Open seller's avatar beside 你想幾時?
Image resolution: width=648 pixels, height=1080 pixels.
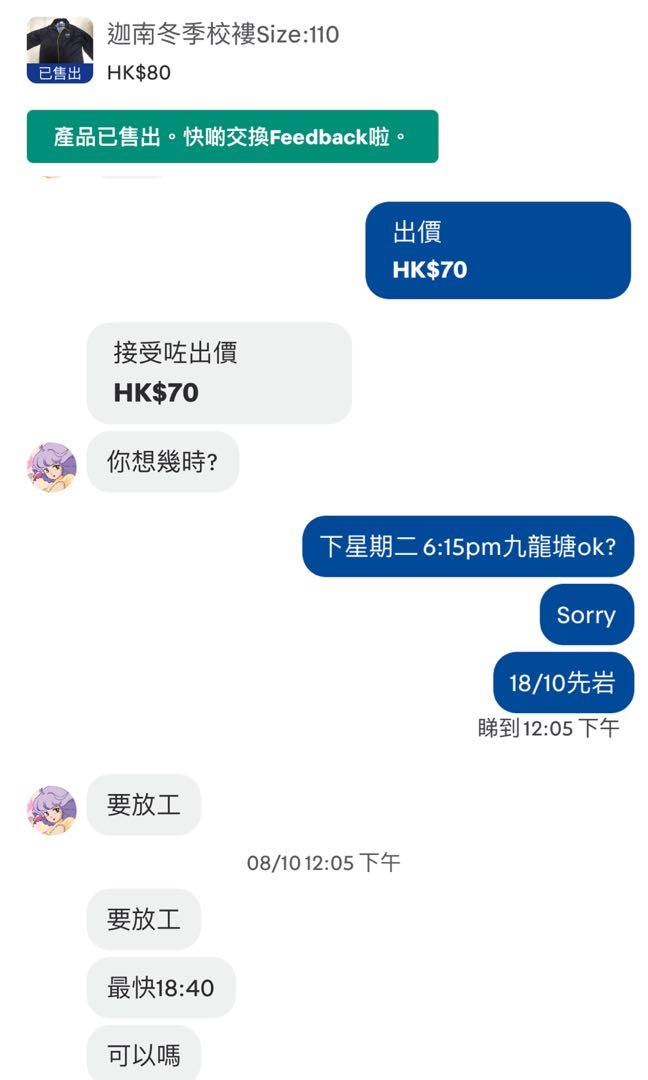(52, 467)
